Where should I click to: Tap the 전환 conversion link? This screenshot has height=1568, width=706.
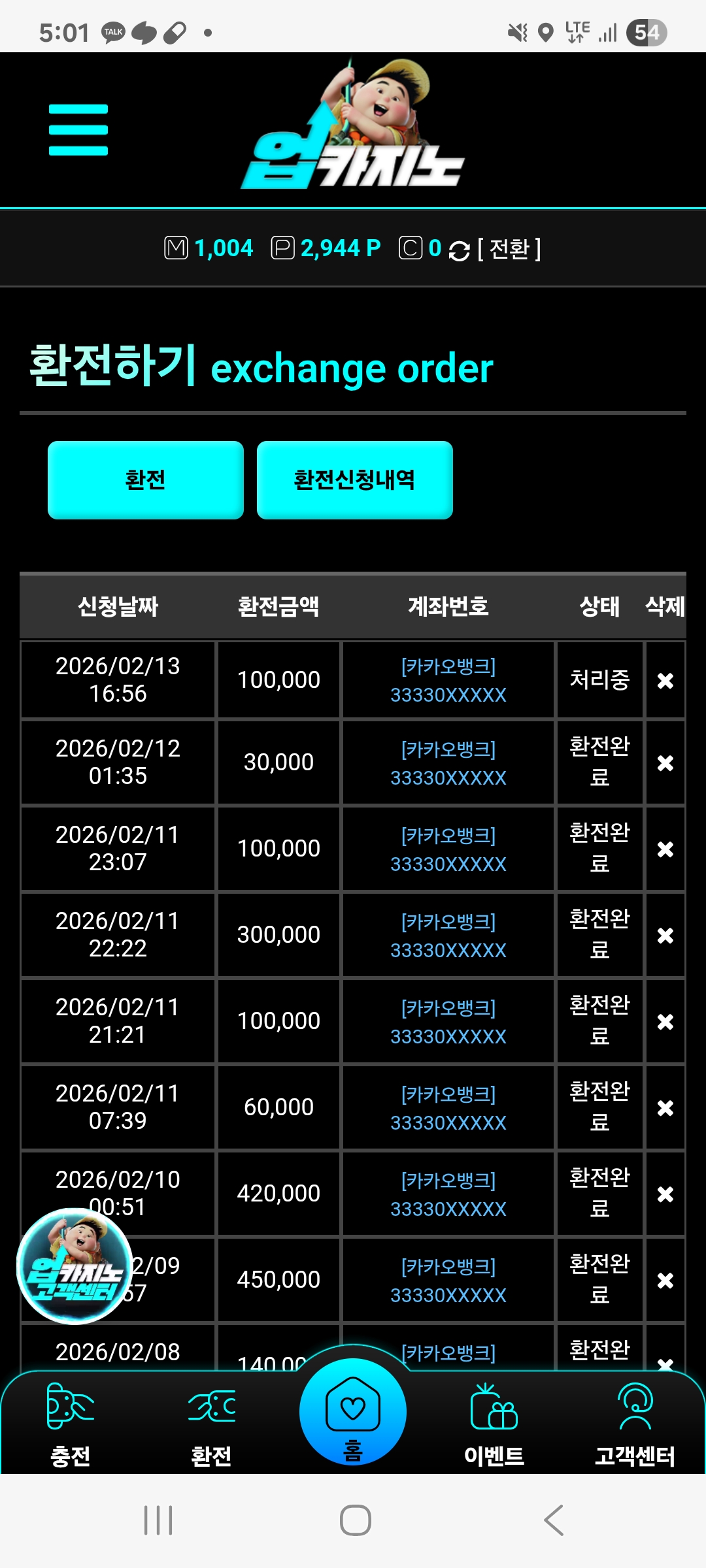coord(509,249)
